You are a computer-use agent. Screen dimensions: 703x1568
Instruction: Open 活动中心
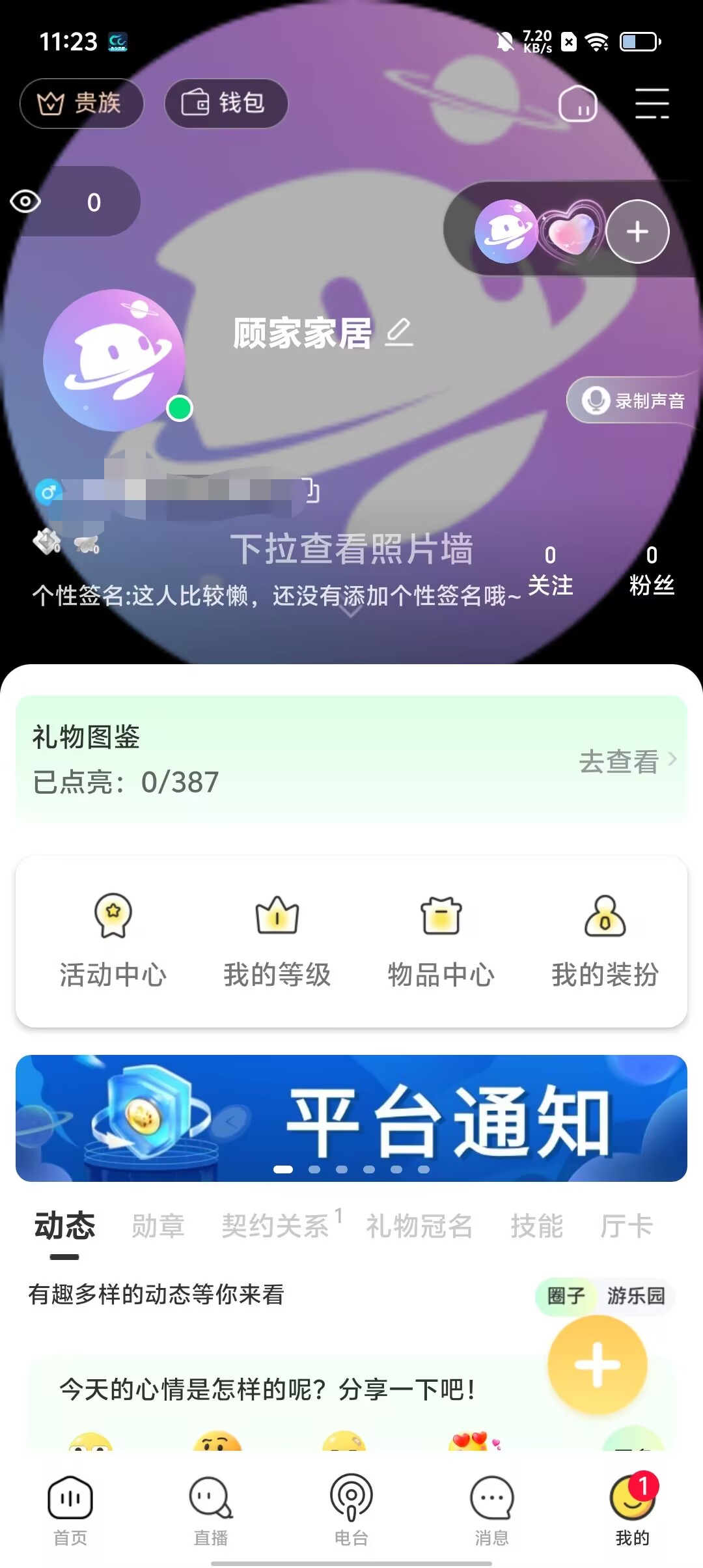tap(113, 940)
